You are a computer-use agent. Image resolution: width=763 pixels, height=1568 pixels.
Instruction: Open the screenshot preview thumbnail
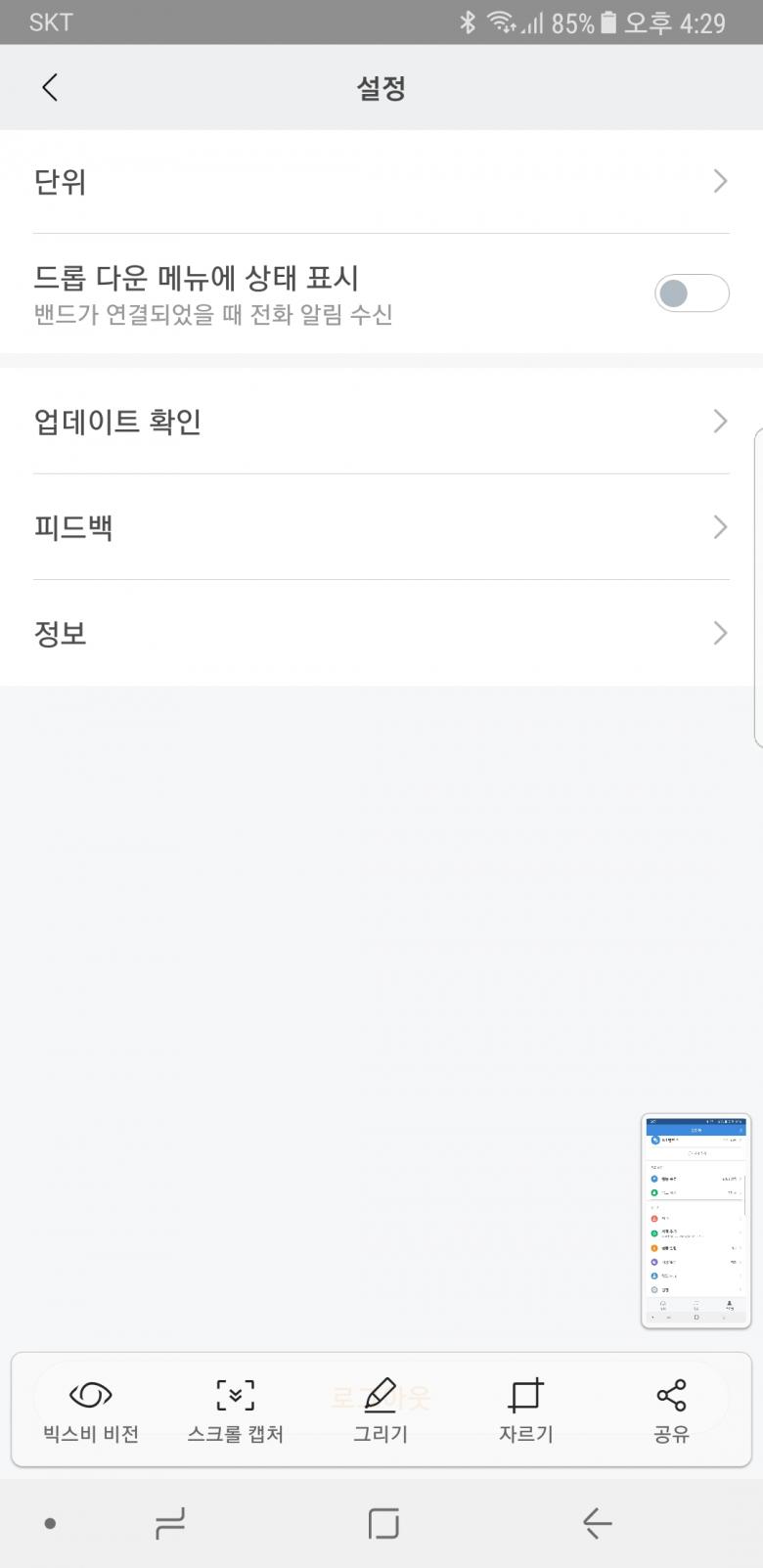[696, 1220]
